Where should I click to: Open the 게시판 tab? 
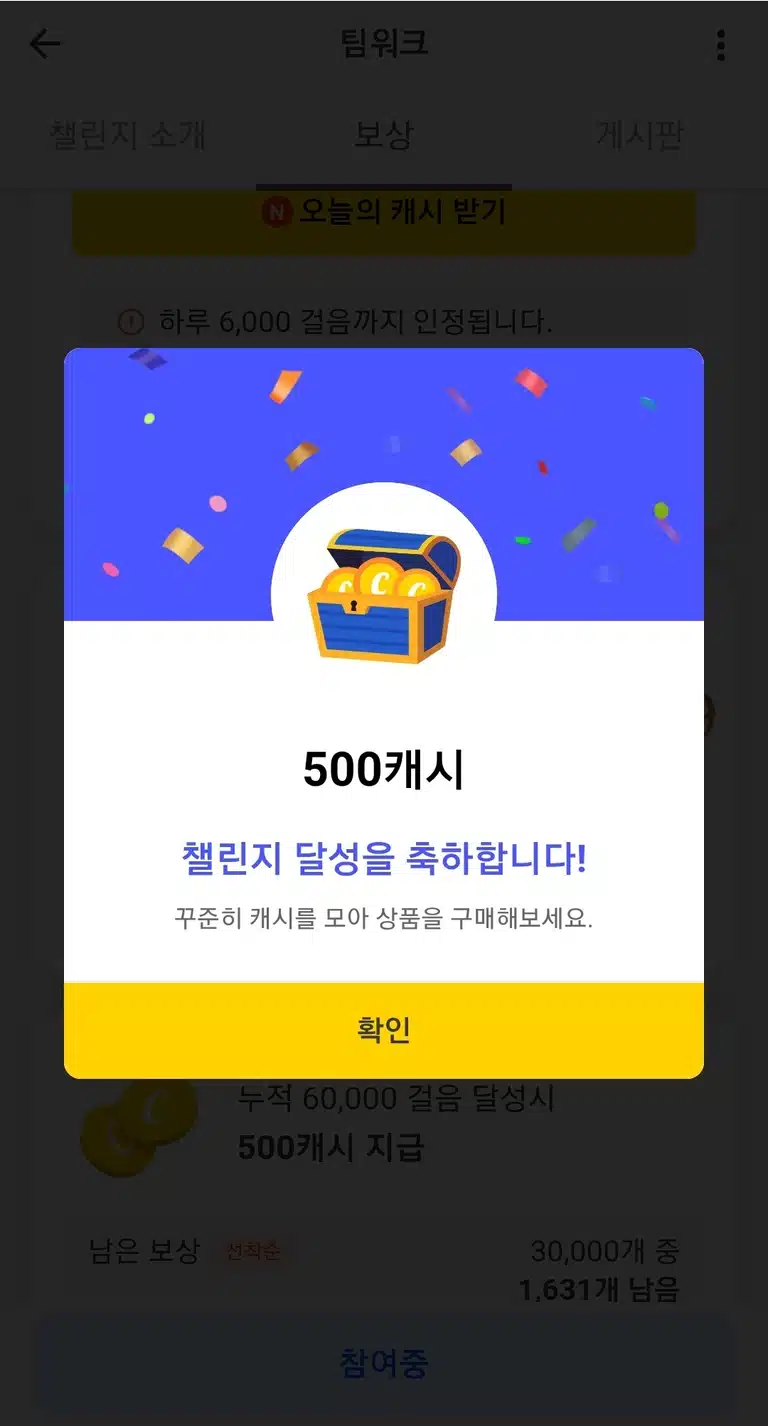(640, 135)
